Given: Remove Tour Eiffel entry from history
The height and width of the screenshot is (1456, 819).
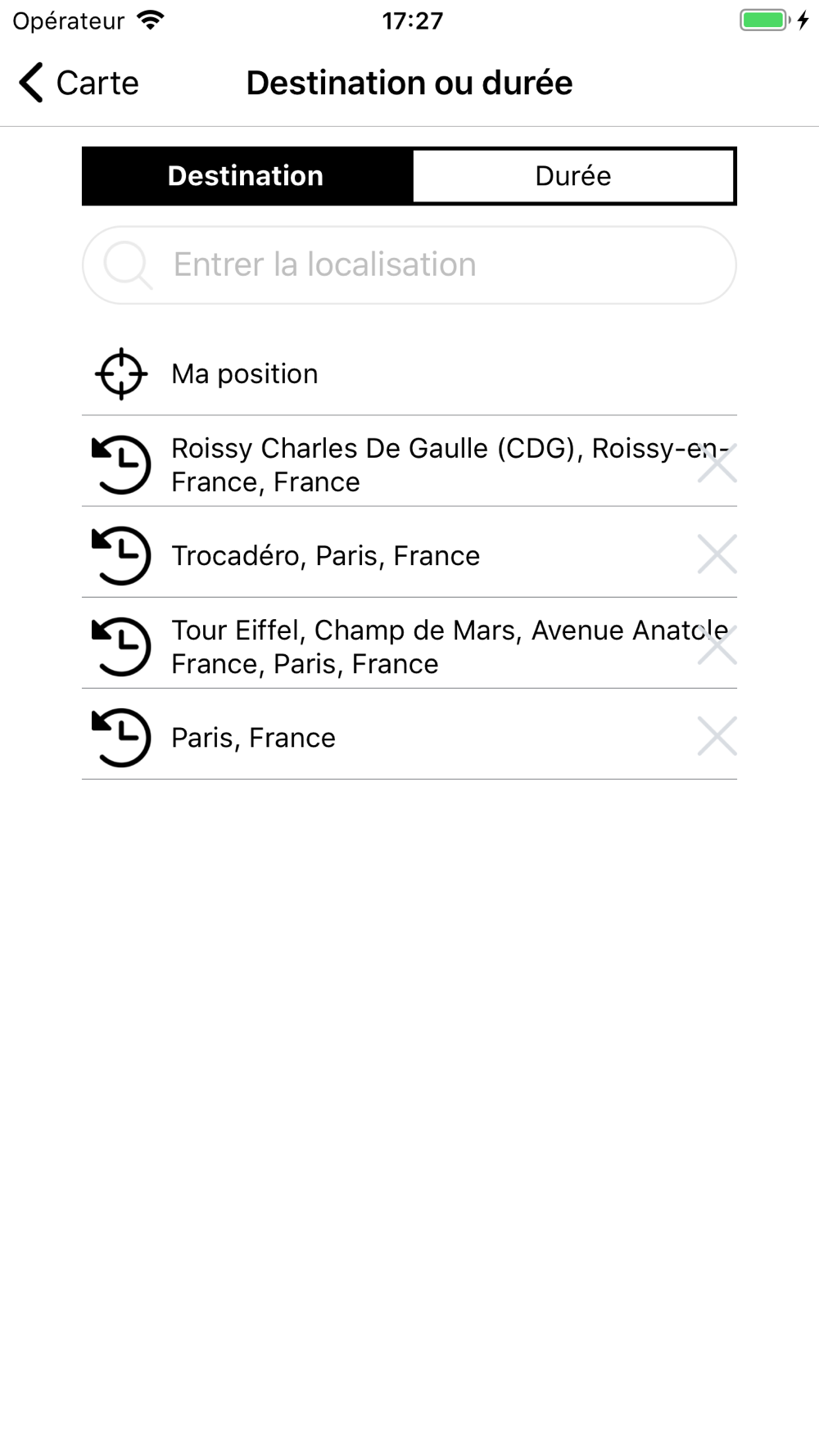Looking at the screenshot, I should [717, 645].
